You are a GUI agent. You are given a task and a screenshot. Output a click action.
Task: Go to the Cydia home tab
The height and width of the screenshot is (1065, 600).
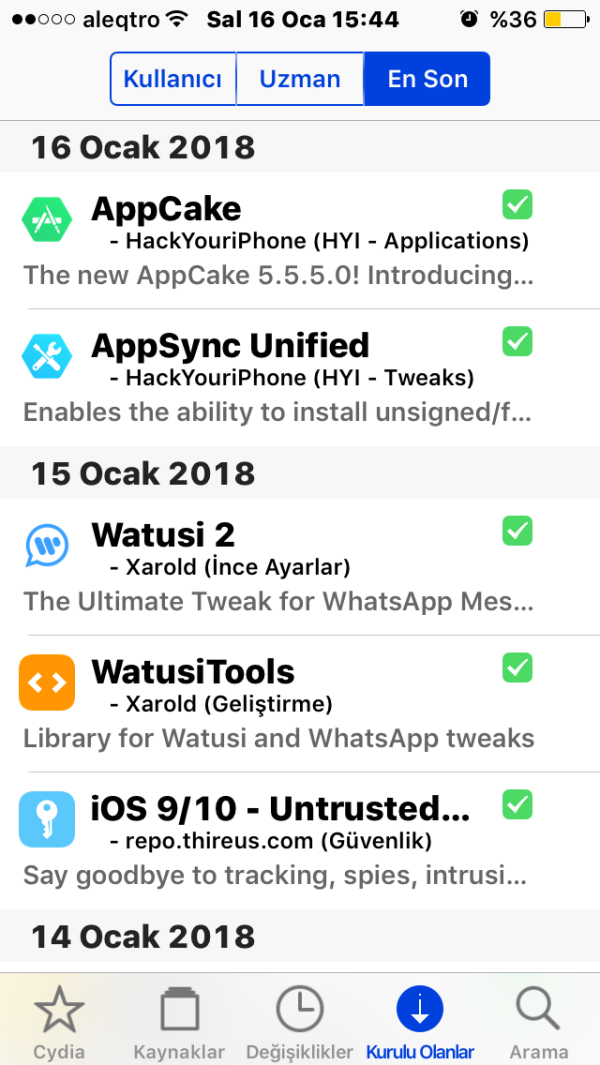click(59, 1022)
